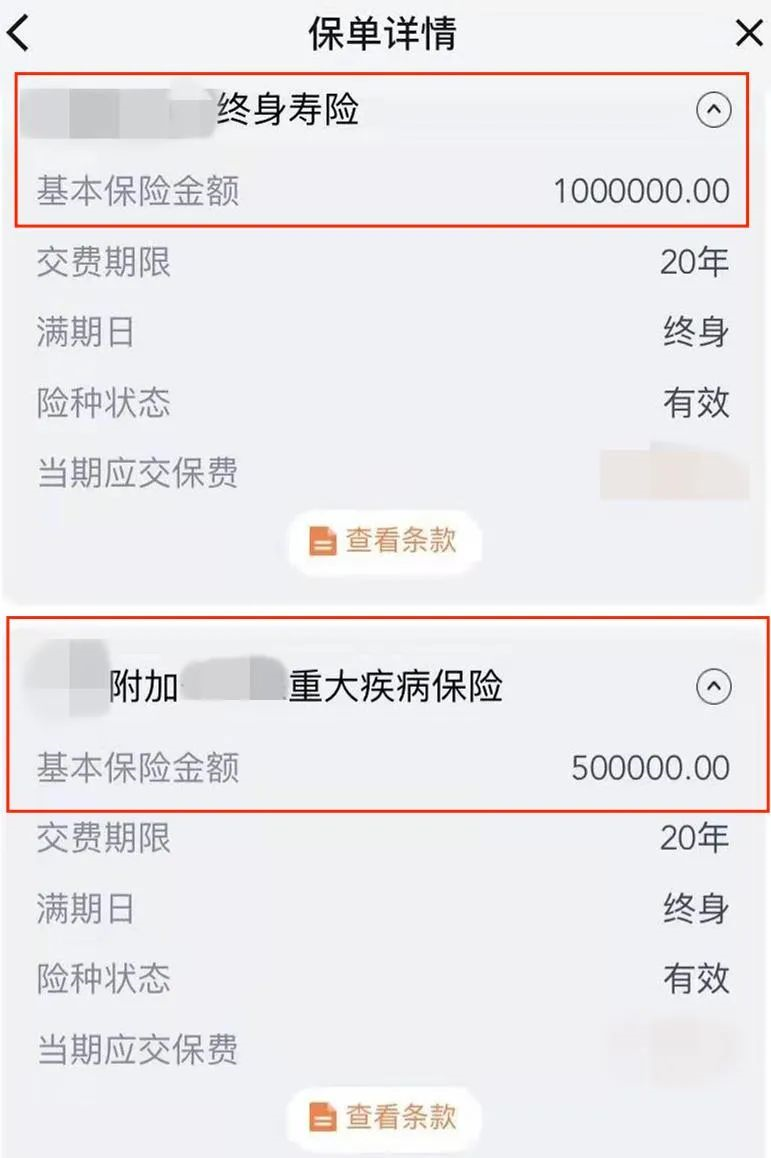Click the X to close policy details
Image resolution: width=771 pixels, height=1158 pixels.
tap(747, 32)
